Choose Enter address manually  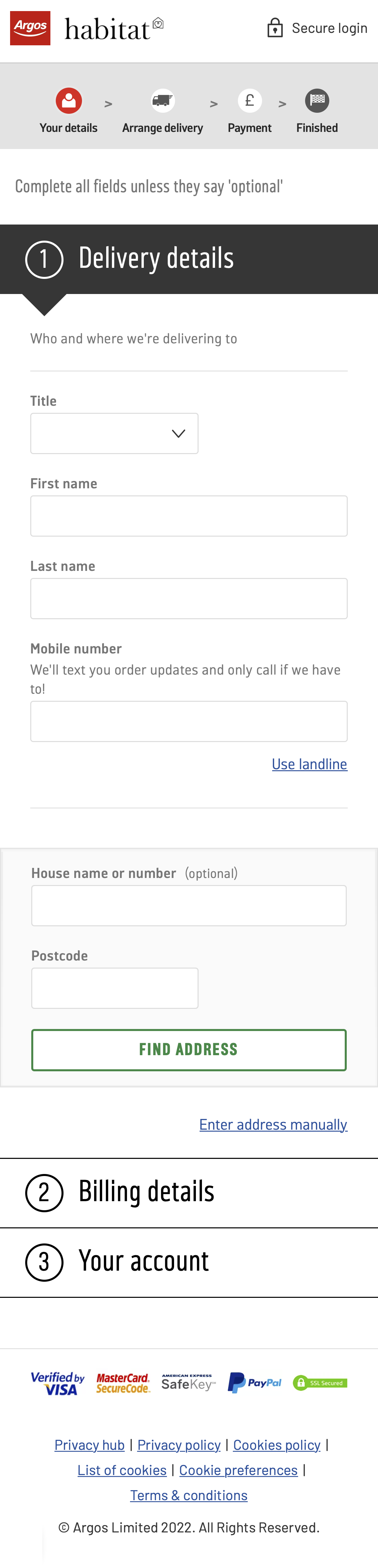273,1124
